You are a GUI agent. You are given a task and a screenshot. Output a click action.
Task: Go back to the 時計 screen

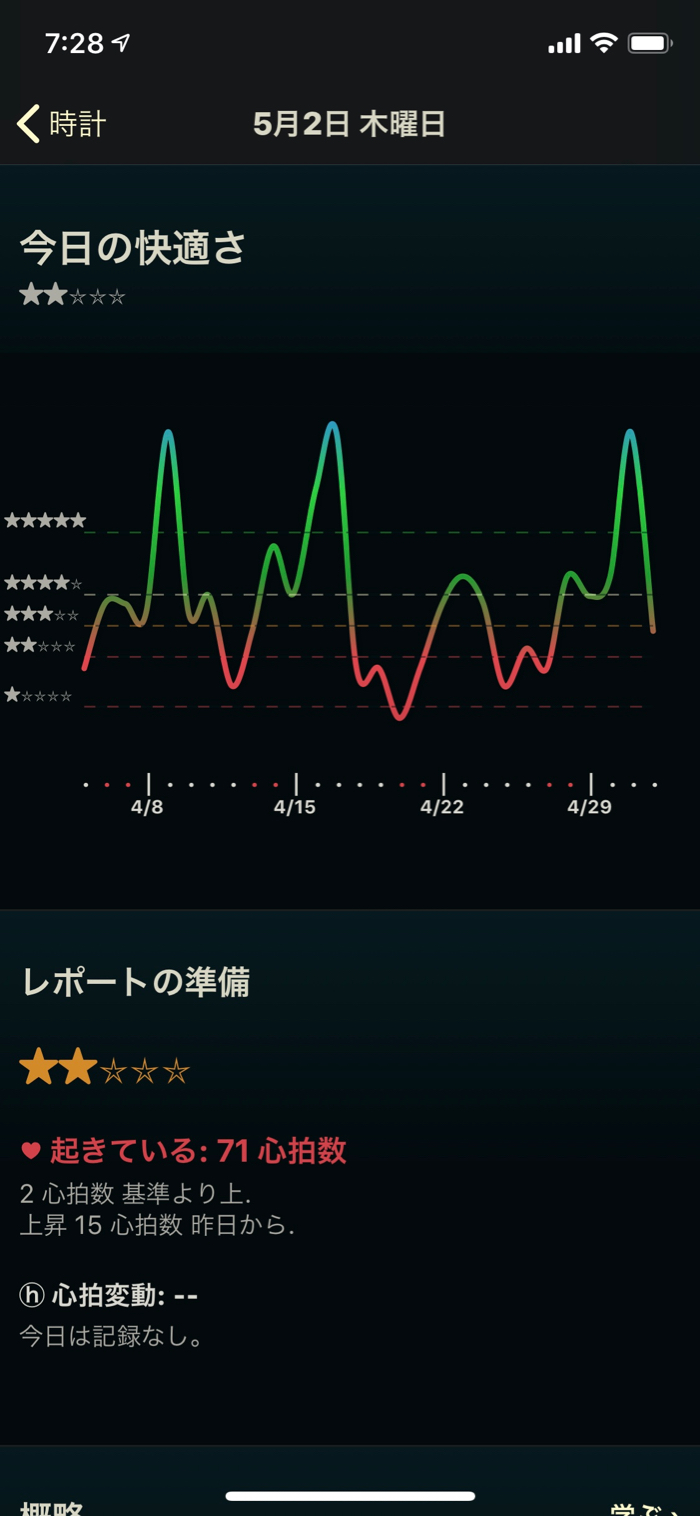(x=62, y=125)
